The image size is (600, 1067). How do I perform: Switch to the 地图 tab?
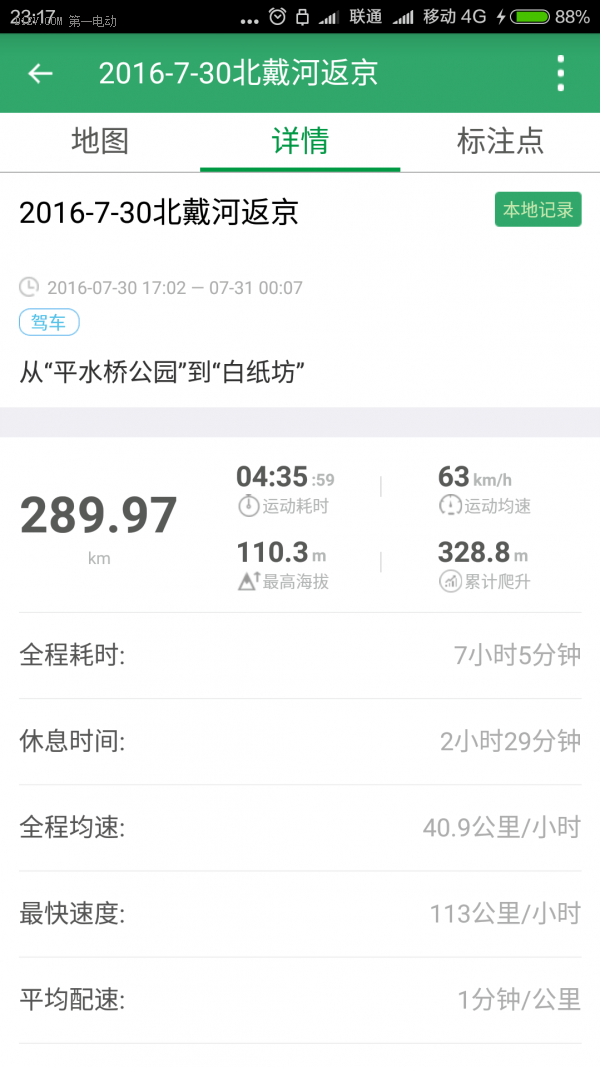100,142
